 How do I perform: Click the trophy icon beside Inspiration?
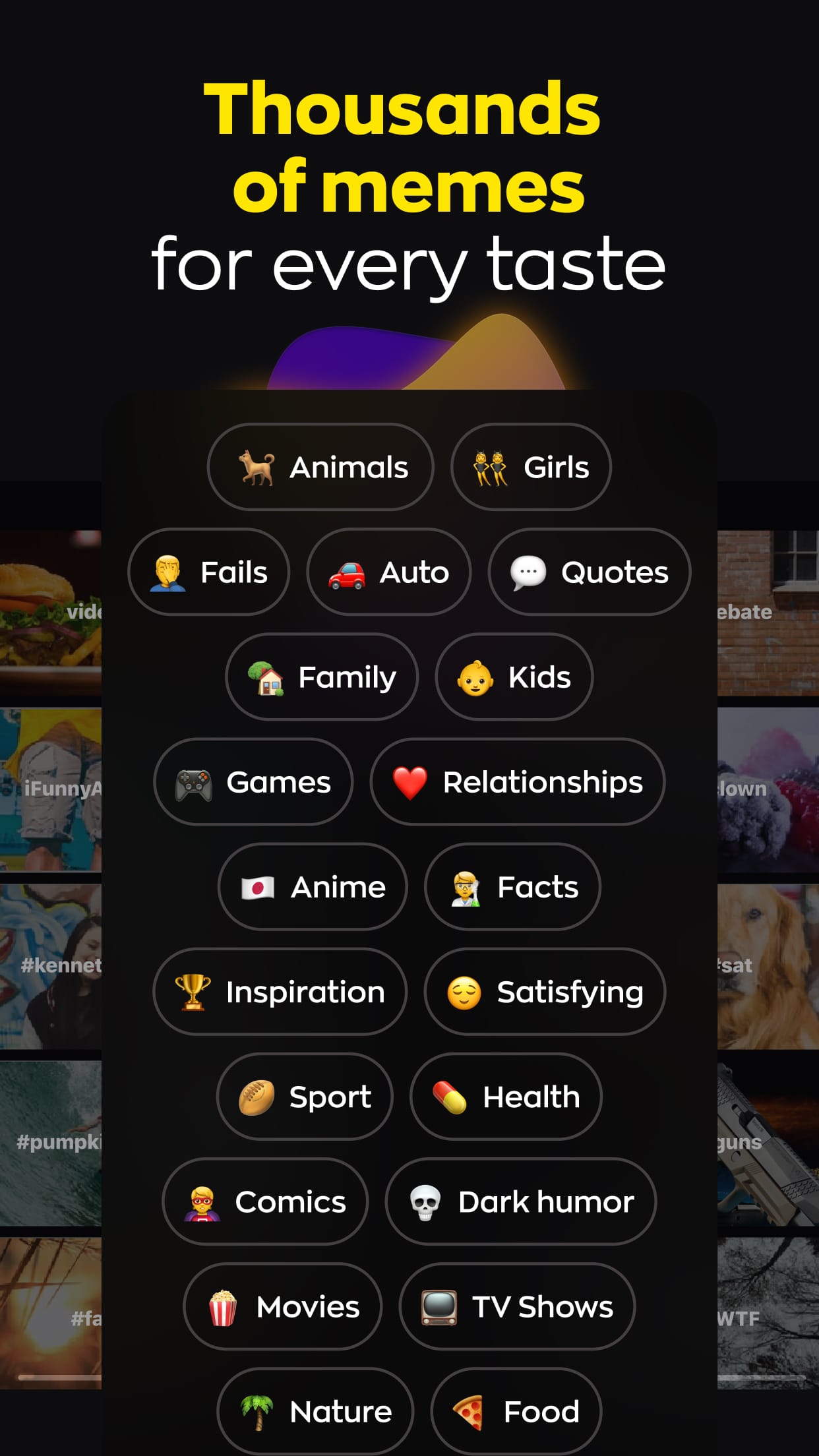193,992
